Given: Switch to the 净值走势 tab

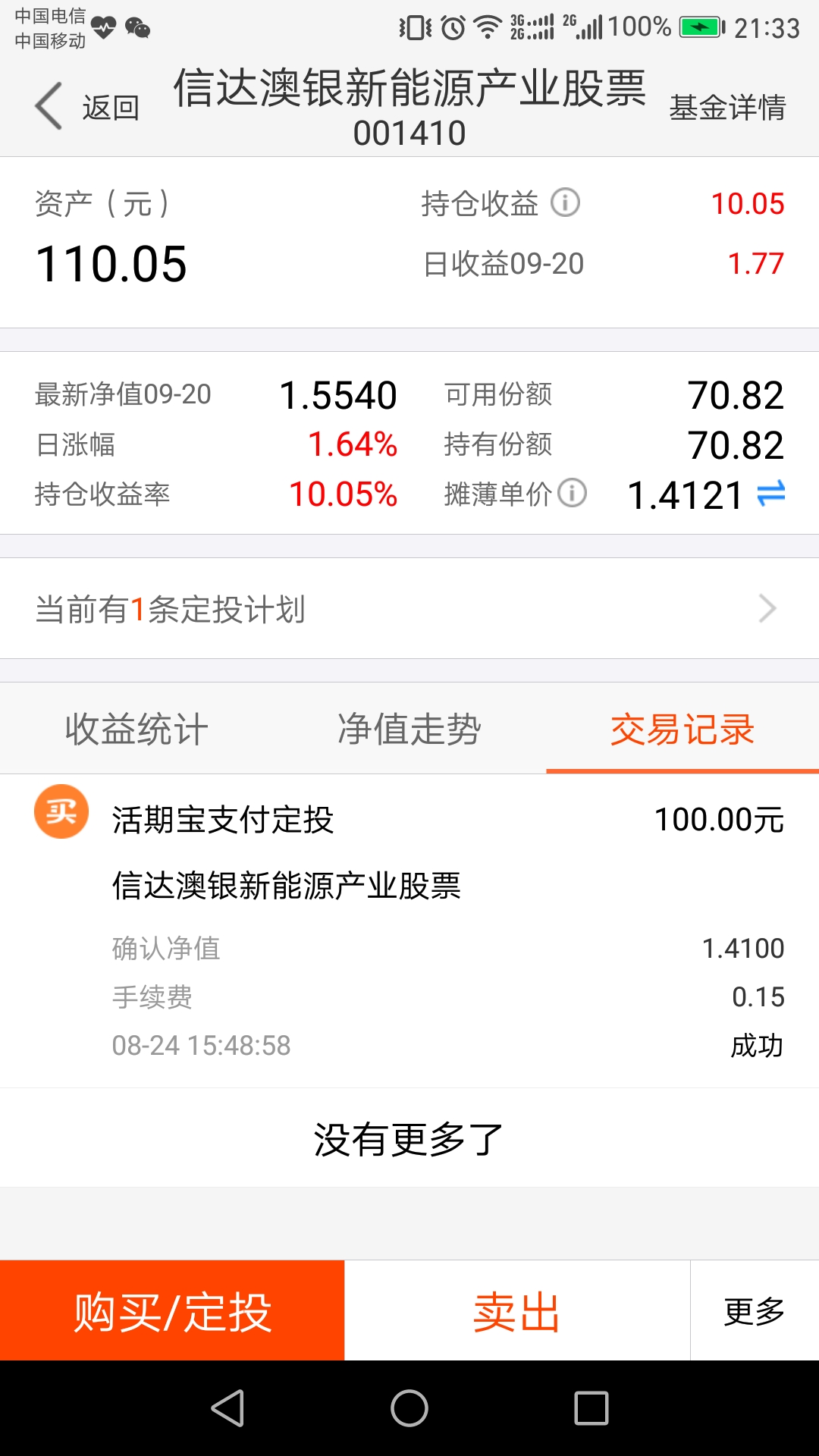Looking at the screenshot, I should point(409,729).
